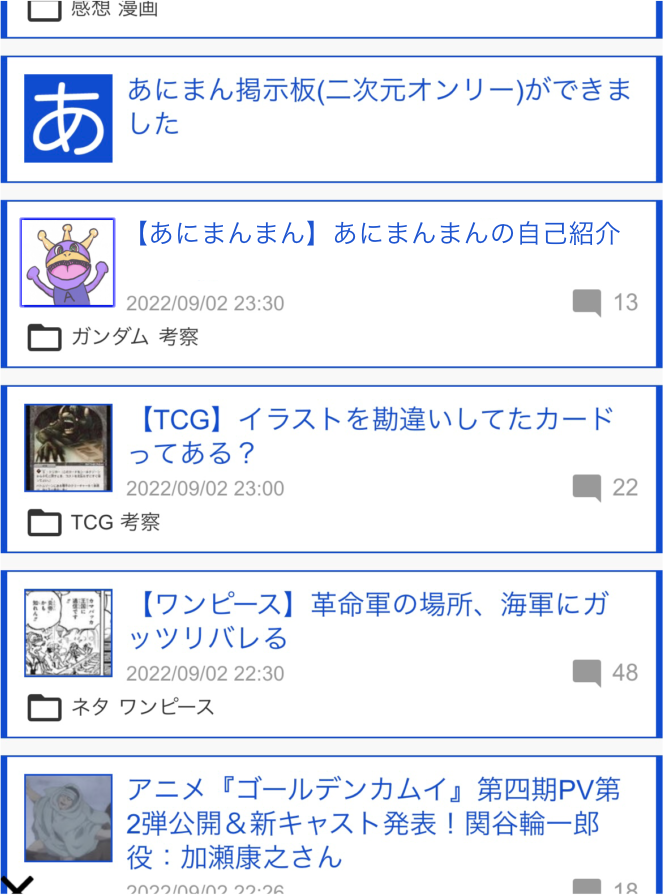Open the あにまん掲示板(二次元オンリー) announcement
The height and width of the screenshot is (895, 664).
[x=380, y=106]
